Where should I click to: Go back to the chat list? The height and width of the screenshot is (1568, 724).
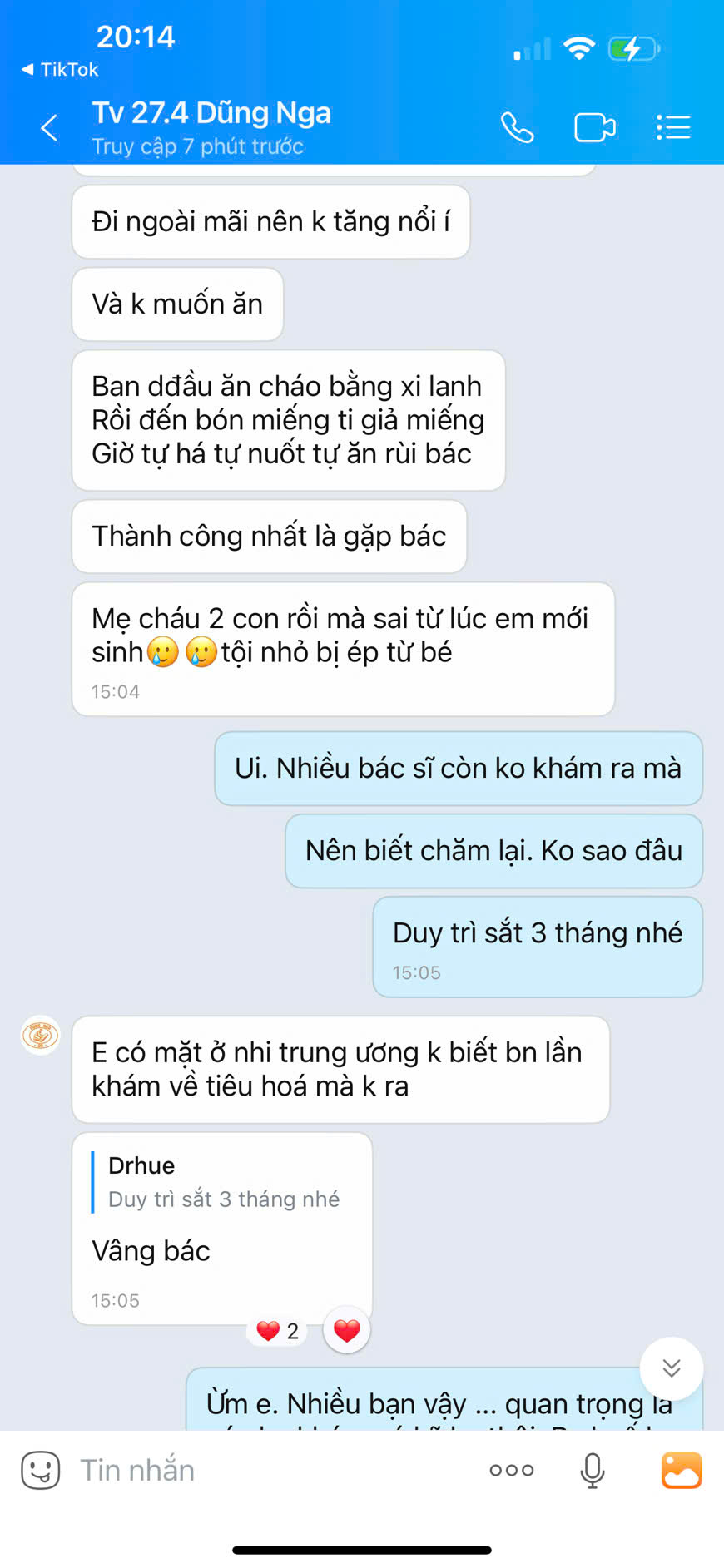coord(50,128)
